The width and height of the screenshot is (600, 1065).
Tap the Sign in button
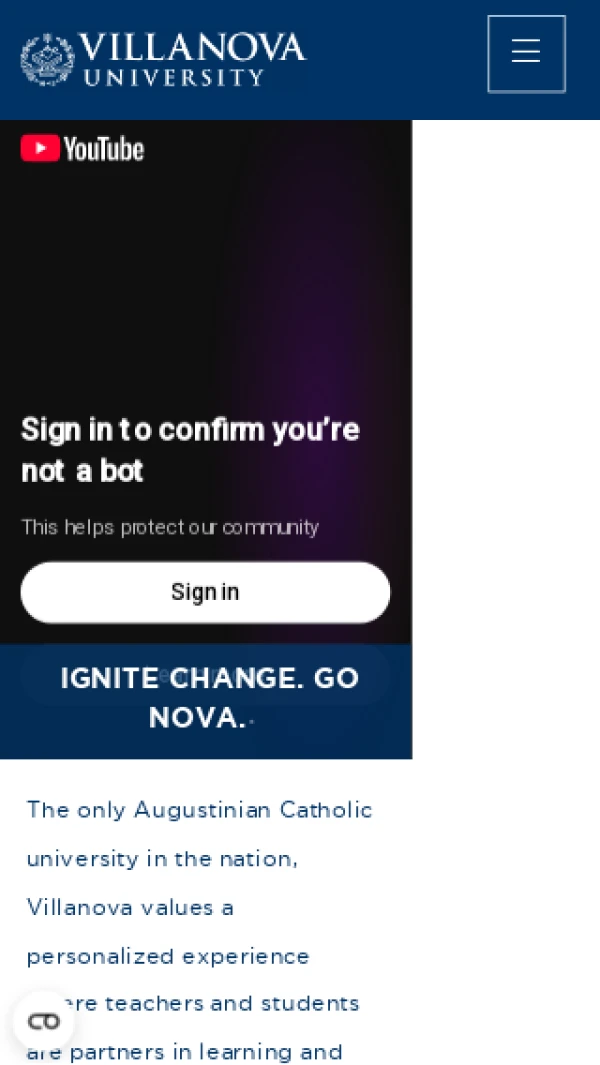tap(205, 592)
